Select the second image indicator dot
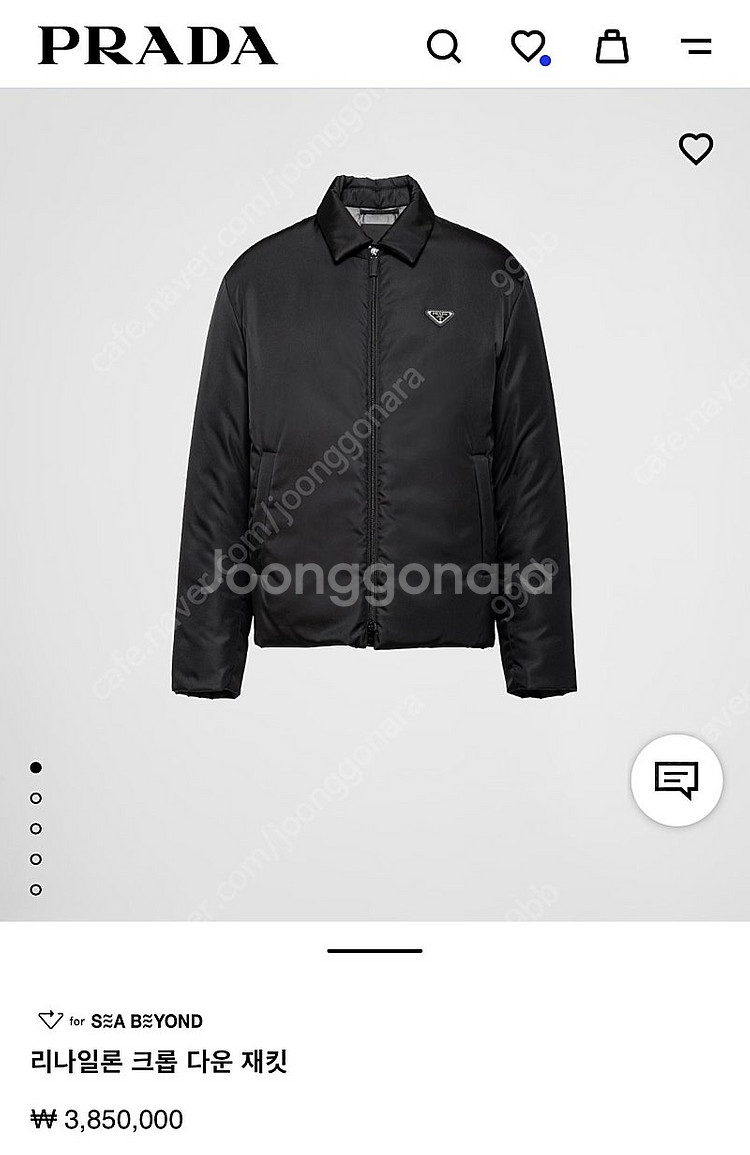Screen dimensions: 750x1155 coord(36,798)
